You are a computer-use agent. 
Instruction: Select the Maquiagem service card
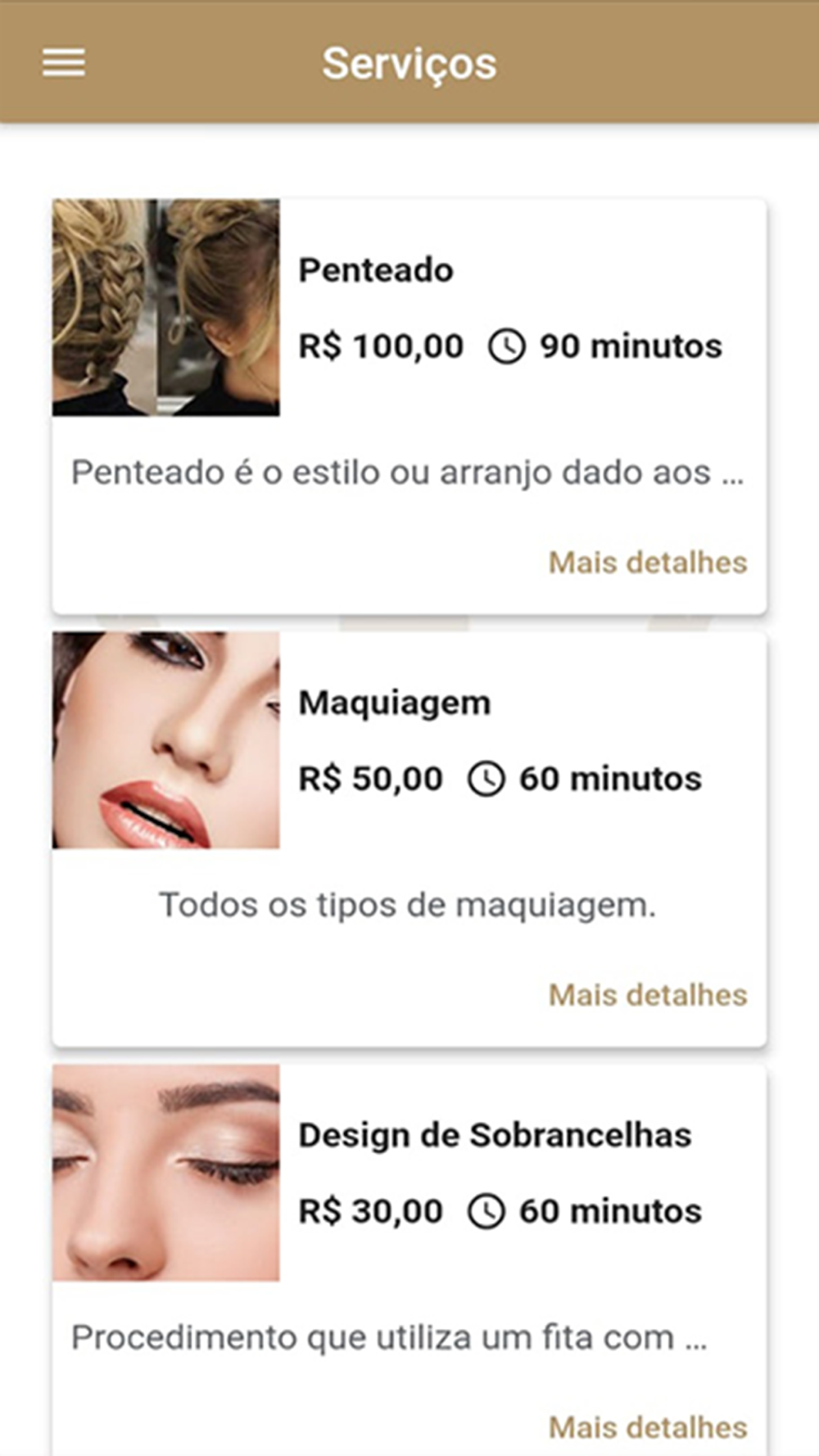pyautogui.click(x=409, y=839)
